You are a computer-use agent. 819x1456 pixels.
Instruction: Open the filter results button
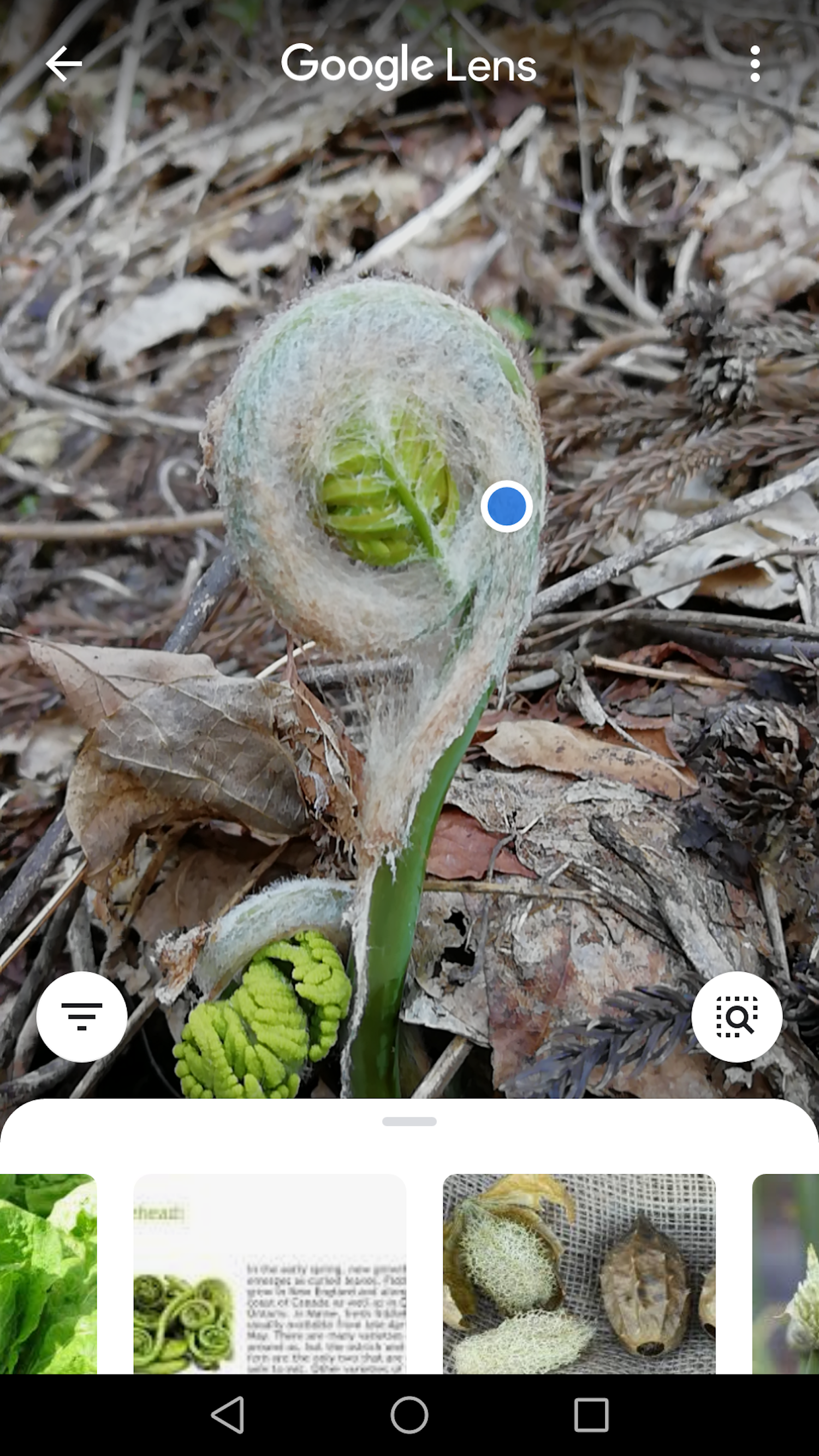82,1018
